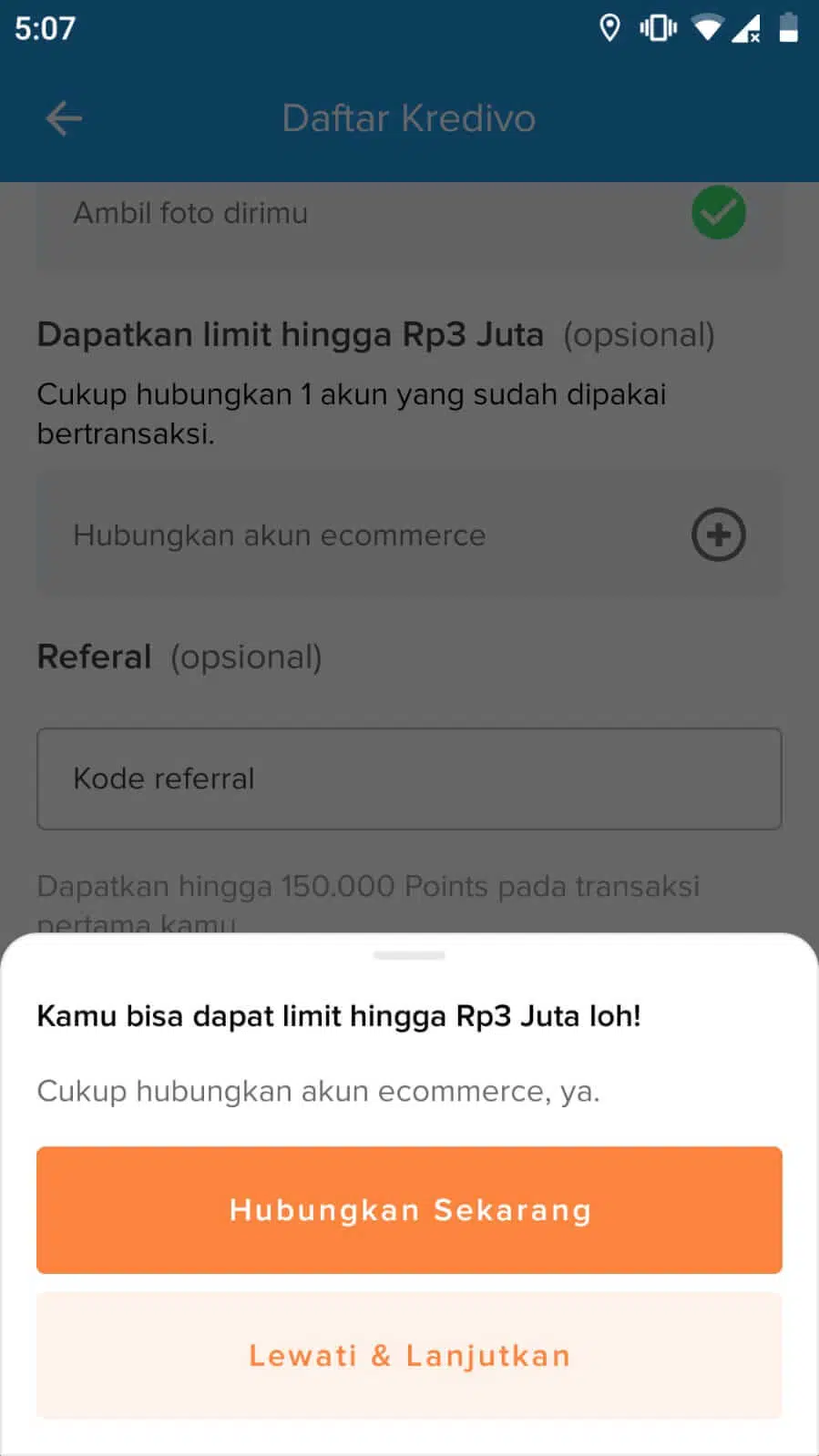Tap the Kode referral input field
Screen dimensions: 819x1456
coord(409,779)
